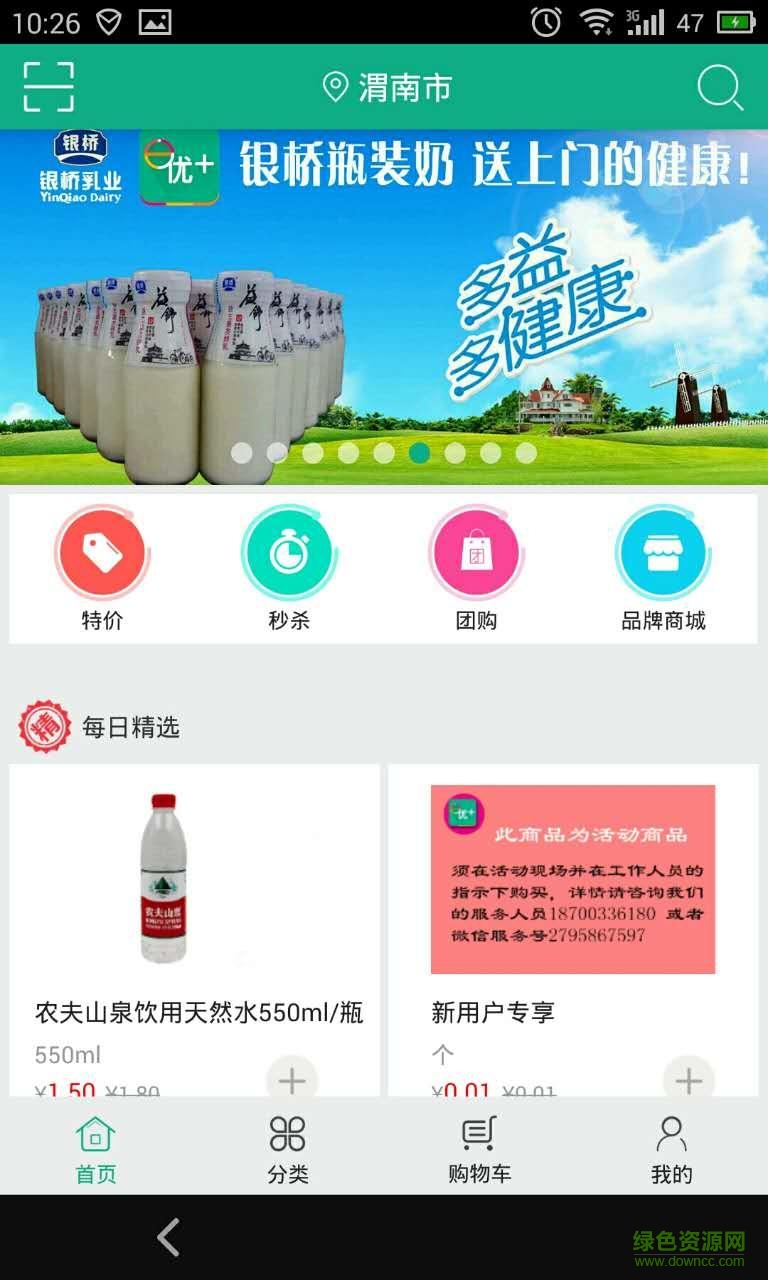Screen dimensions: 768x1280
Task: Switch to the 我的 profile tab
Action: pyautogui.click(x=671, y=1148)
